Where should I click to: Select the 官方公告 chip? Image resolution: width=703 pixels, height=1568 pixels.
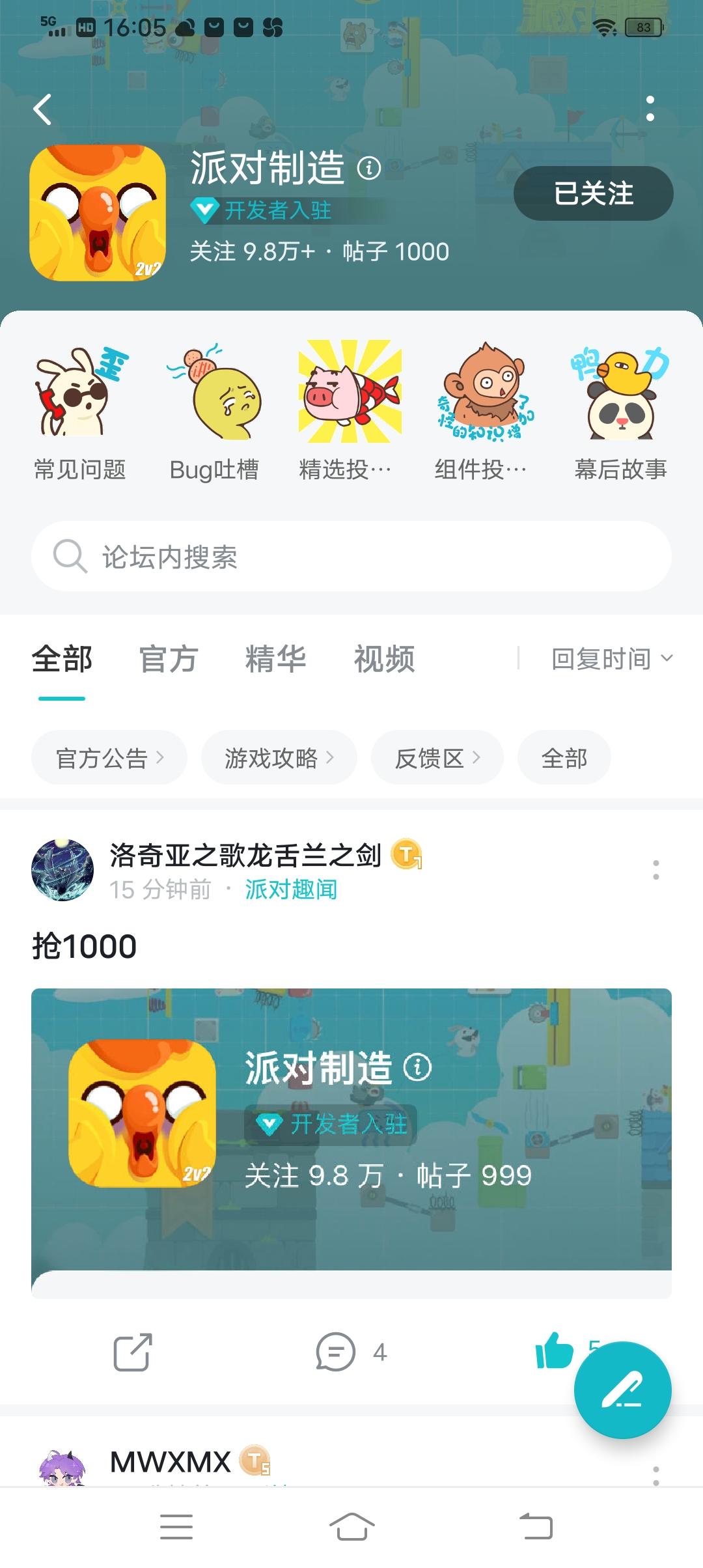coord(109,758)
